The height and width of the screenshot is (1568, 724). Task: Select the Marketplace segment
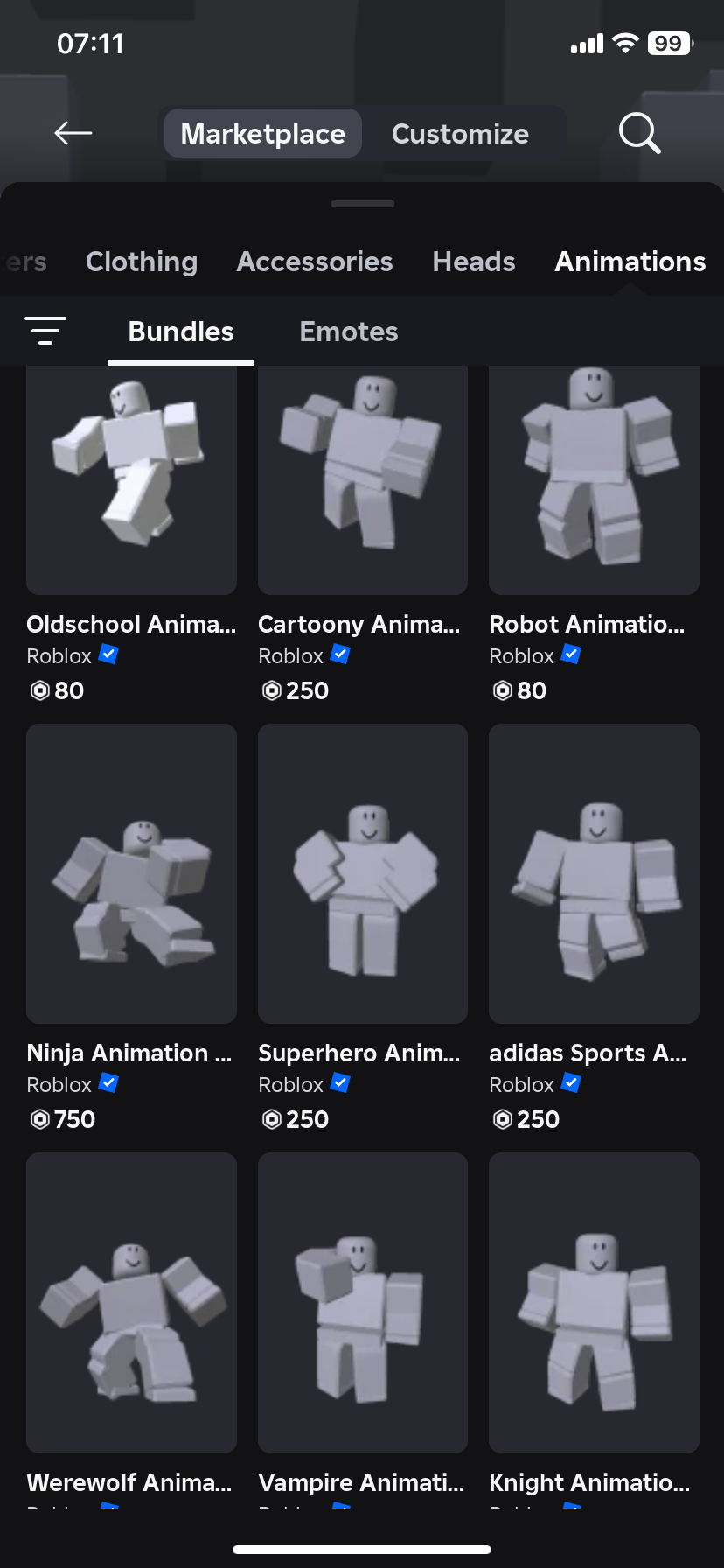point(262,134)
